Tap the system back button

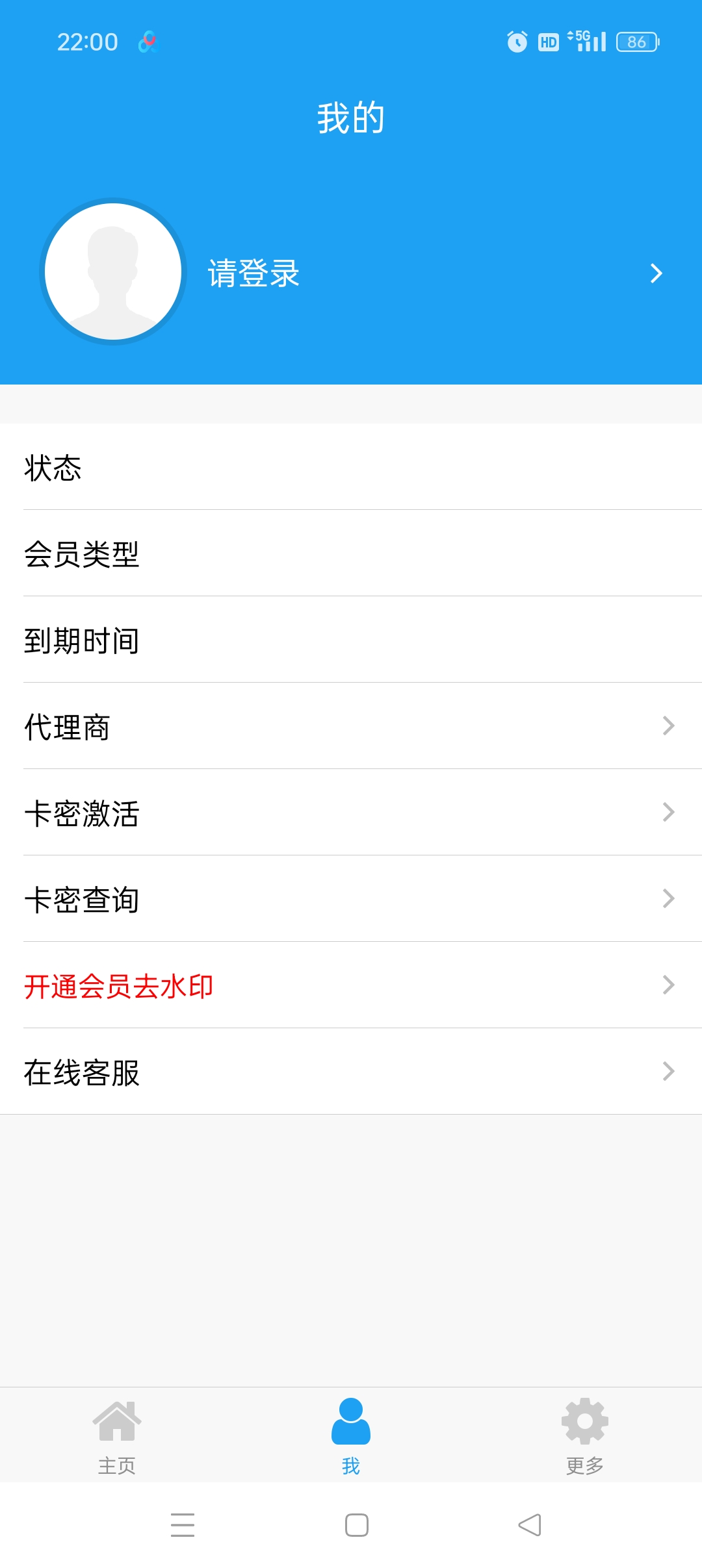pyautogui.click(x=530, y=1524)
